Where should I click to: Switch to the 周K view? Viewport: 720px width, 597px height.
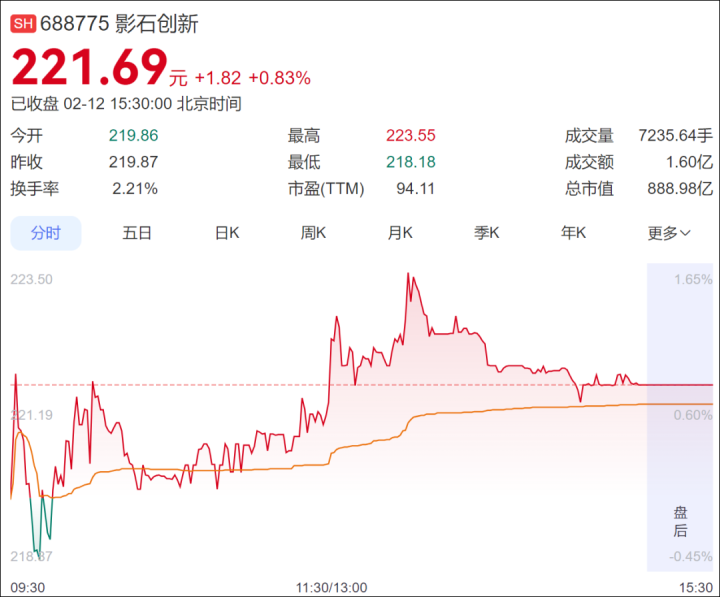click(x=314, y=233)
